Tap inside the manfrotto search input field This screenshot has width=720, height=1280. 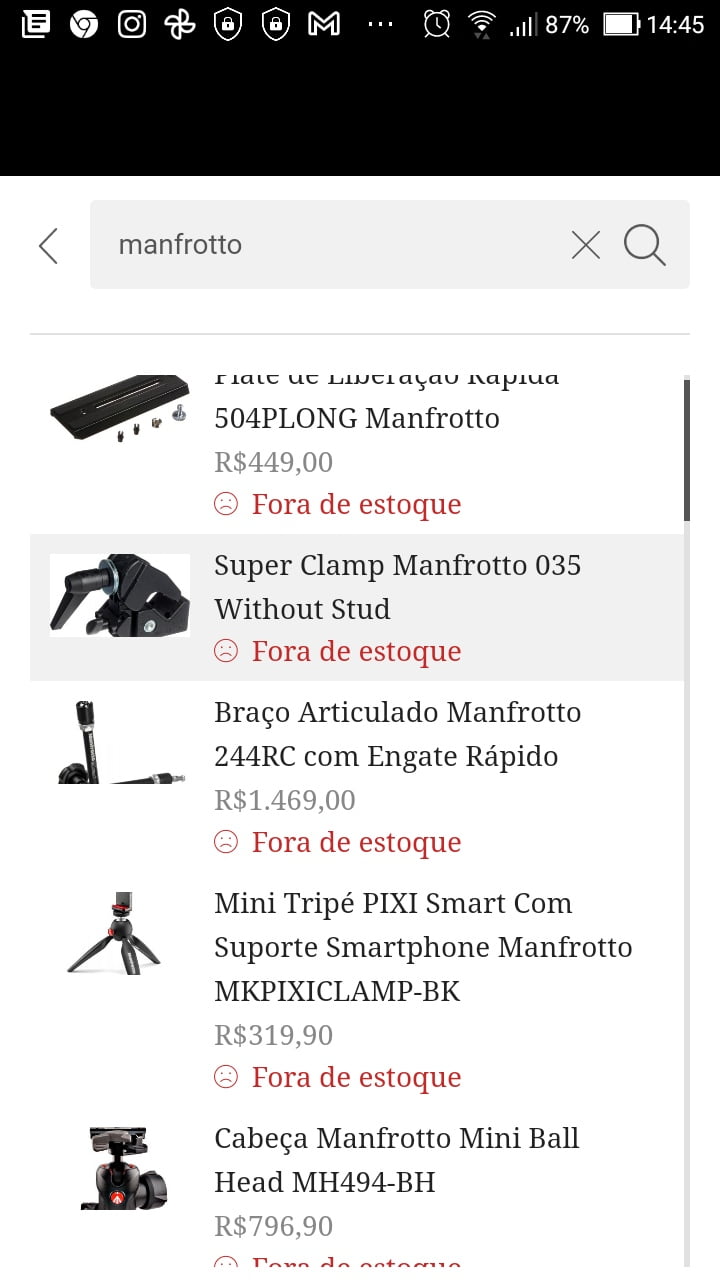[300, 245]
